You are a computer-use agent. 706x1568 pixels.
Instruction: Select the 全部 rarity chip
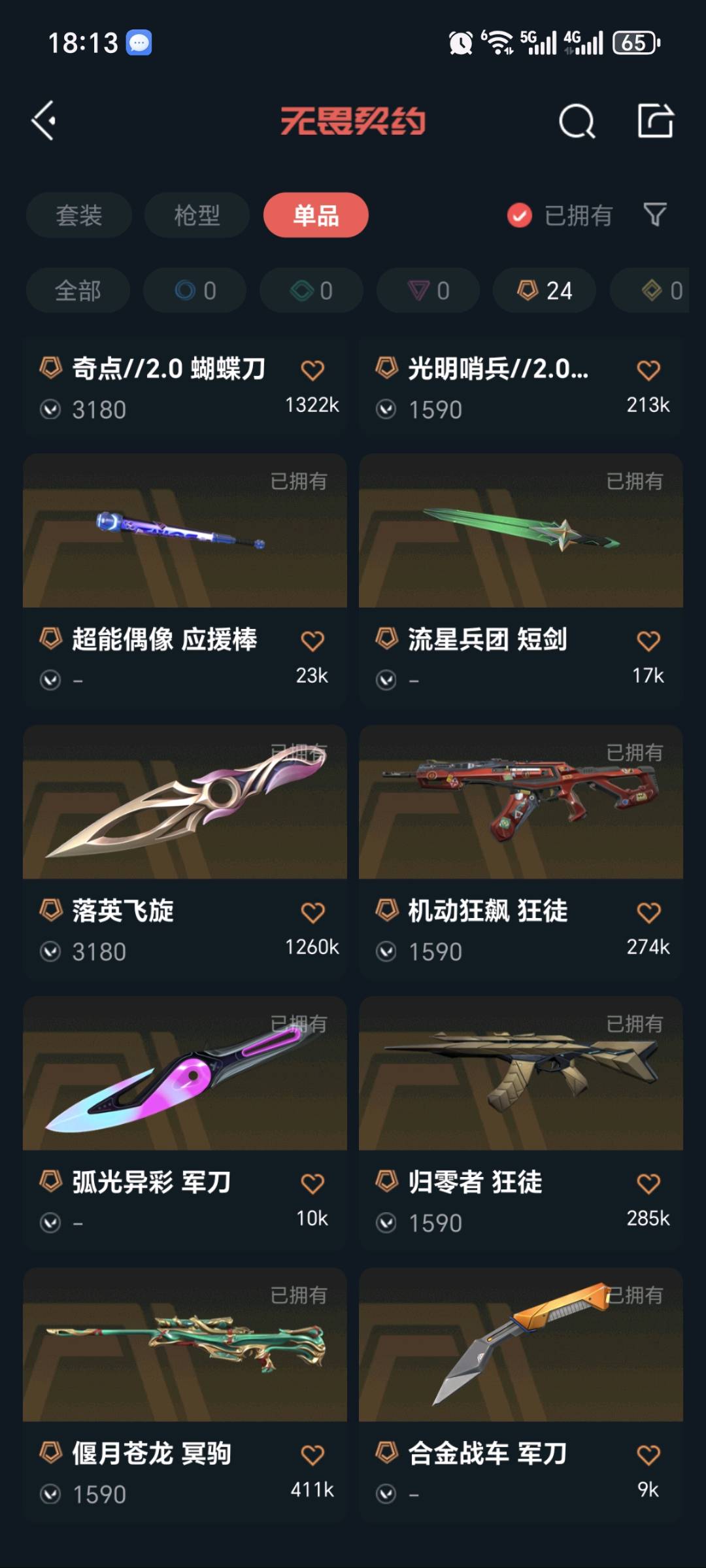click(x=78, y=290)
